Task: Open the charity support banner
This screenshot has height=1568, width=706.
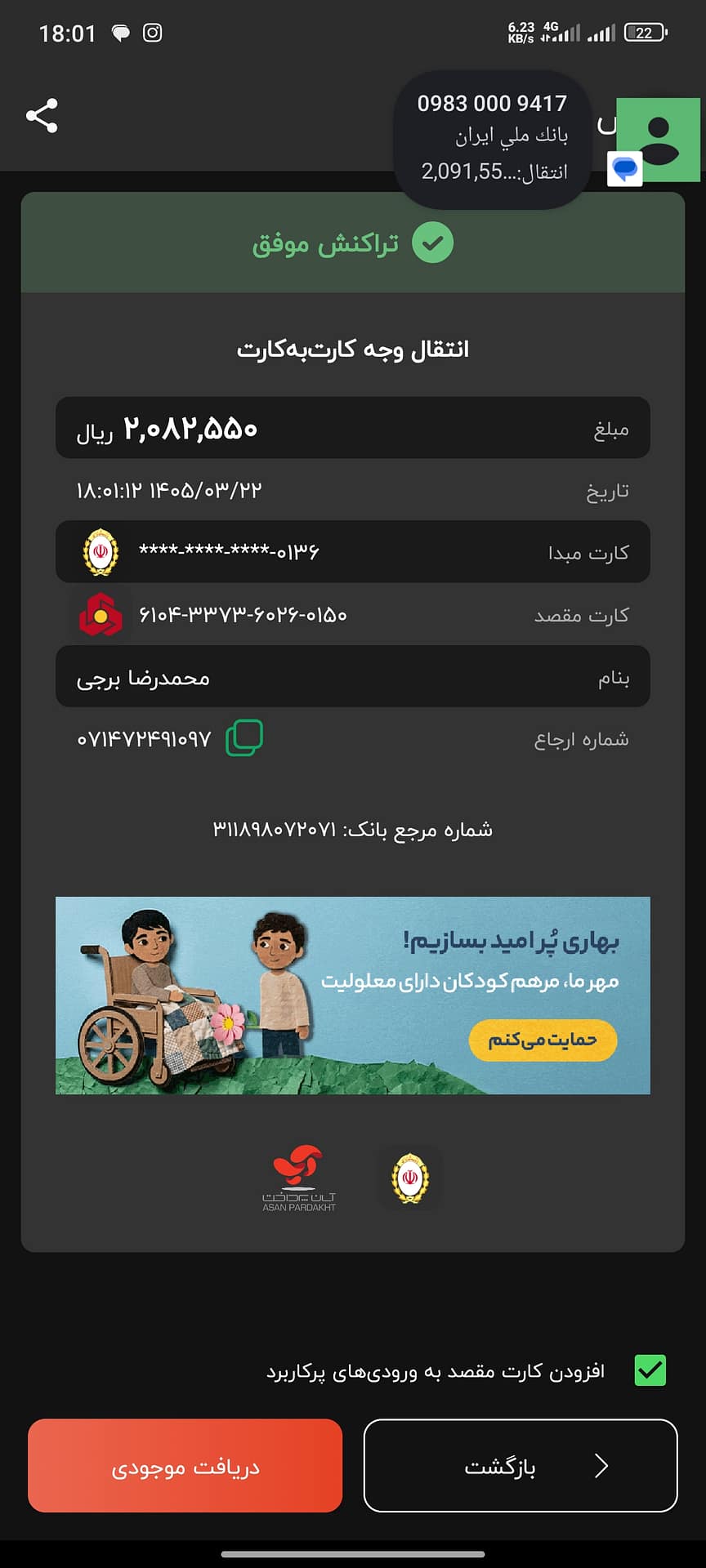Action: point(353,996)
